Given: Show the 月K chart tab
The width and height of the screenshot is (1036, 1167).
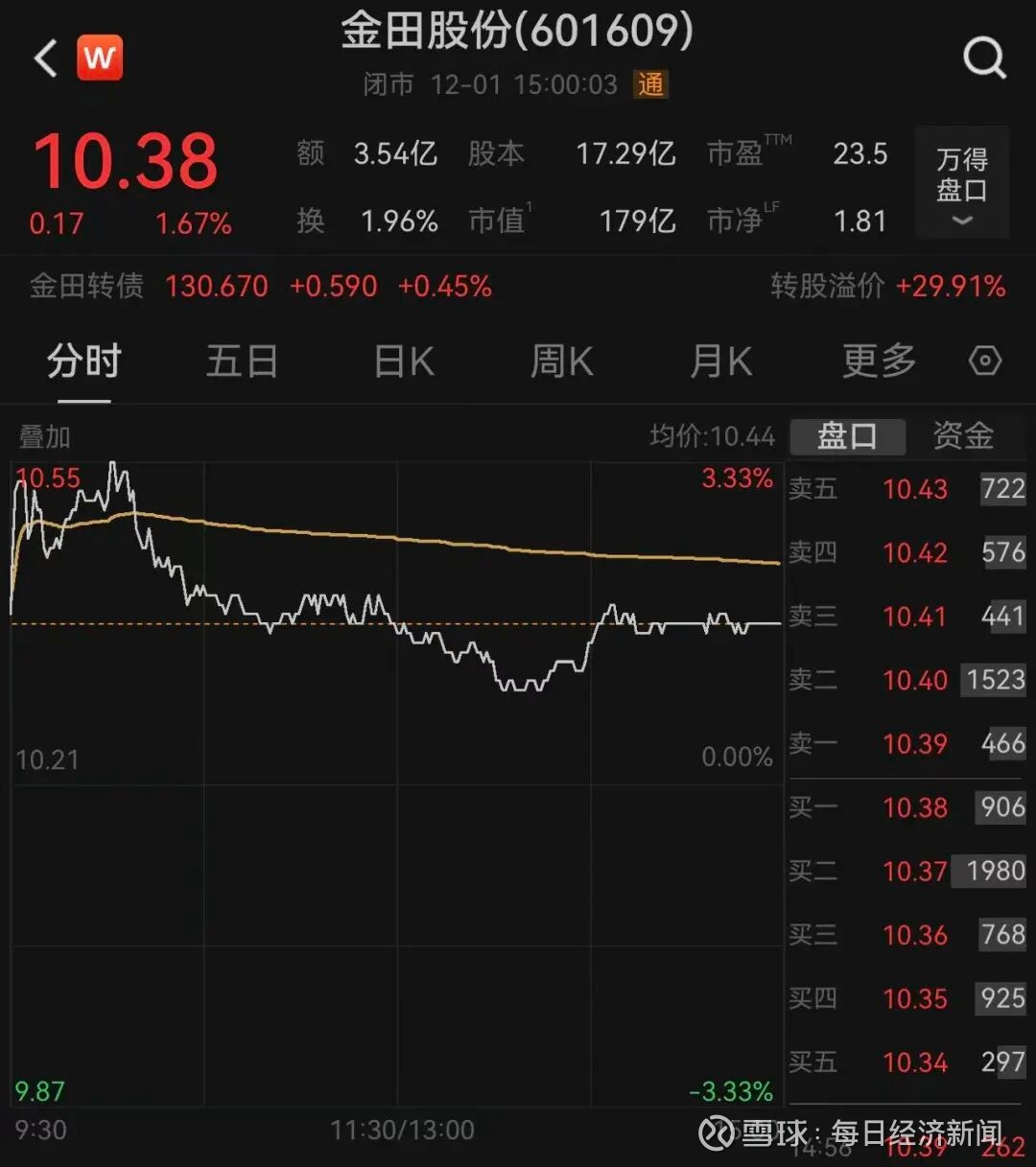Looking at the screenshot, I should click(720, 362).
